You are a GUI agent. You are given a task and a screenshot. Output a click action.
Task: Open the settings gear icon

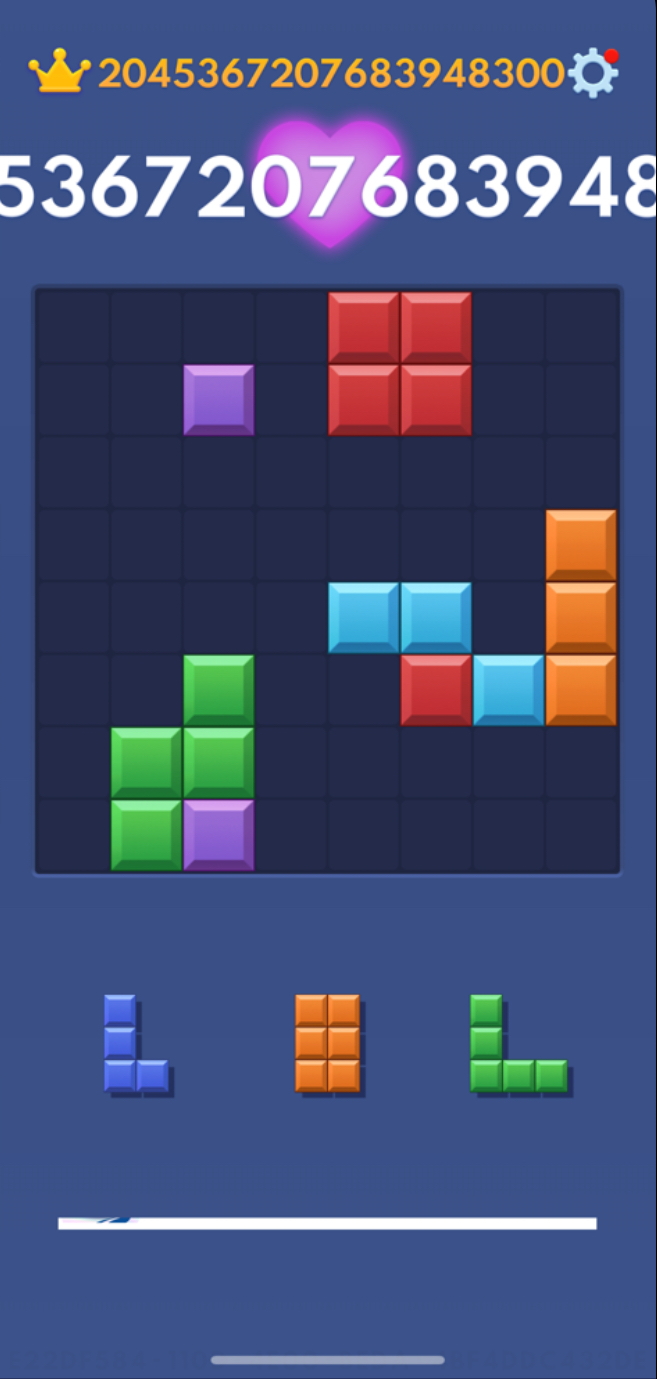point(591,74)
